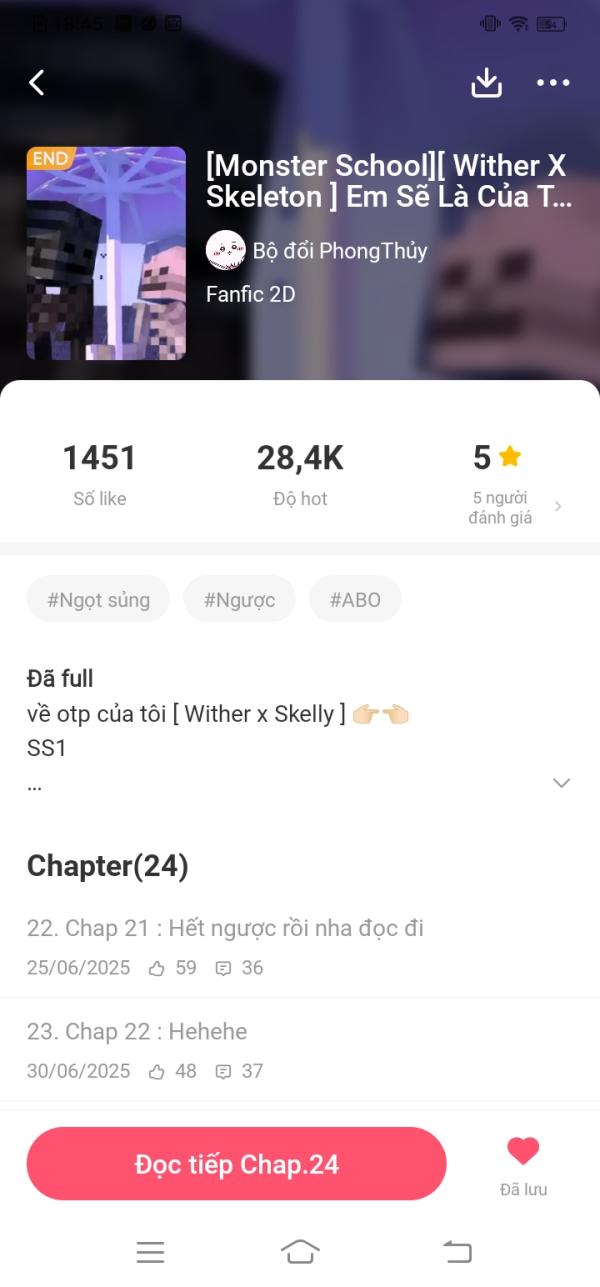Open Chap 21 : Hết ngược rồi nha đọc đi

pos(225,928)
